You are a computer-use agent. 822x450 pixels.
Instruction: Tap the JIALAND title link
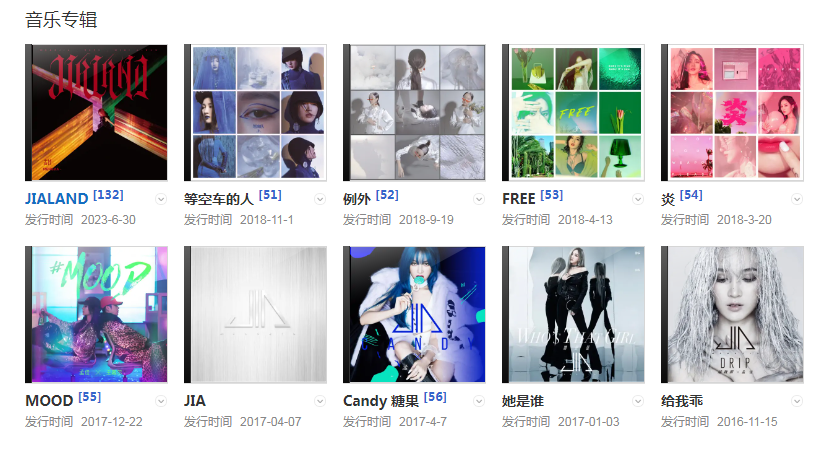pos(57,199)
